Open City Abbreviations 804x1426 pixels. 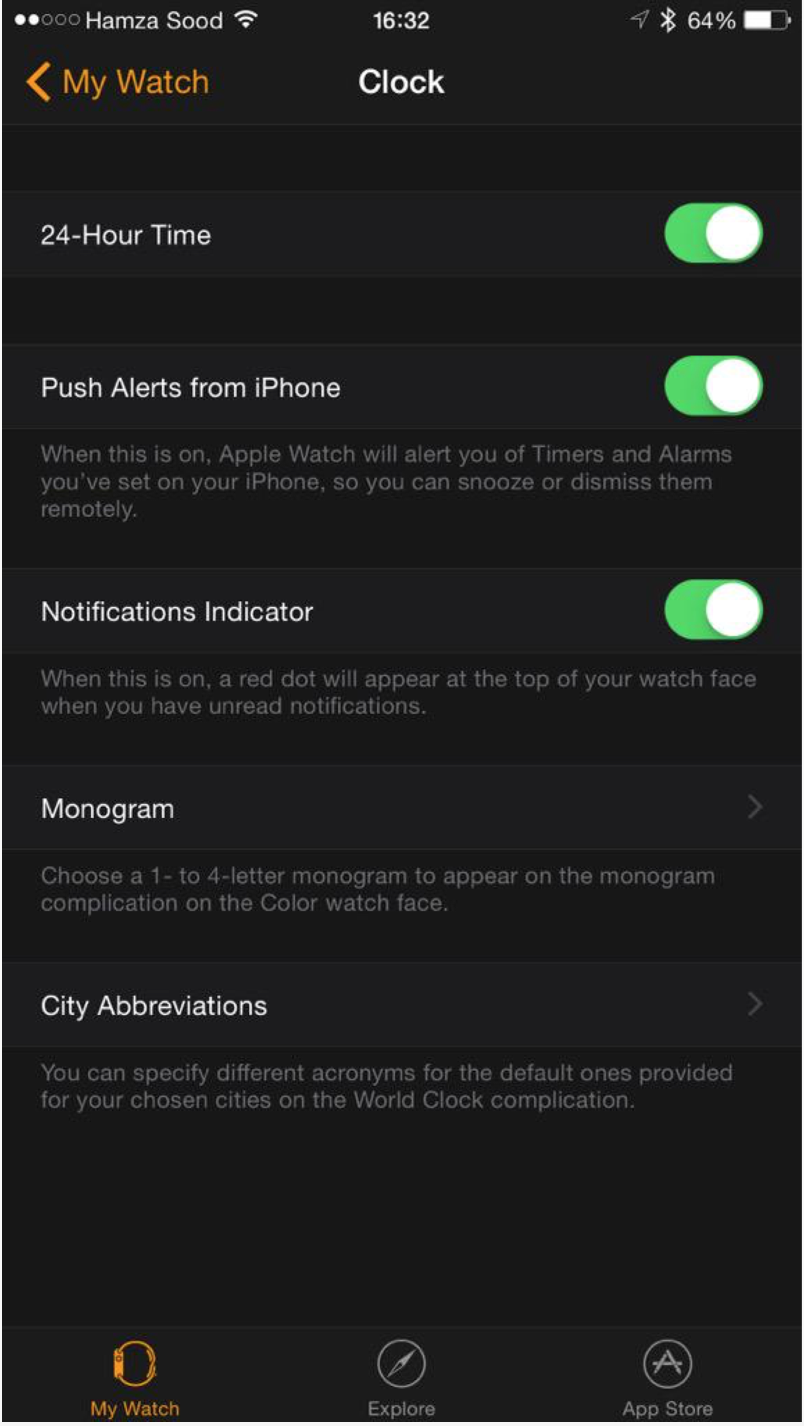[x=400, y=1005]
